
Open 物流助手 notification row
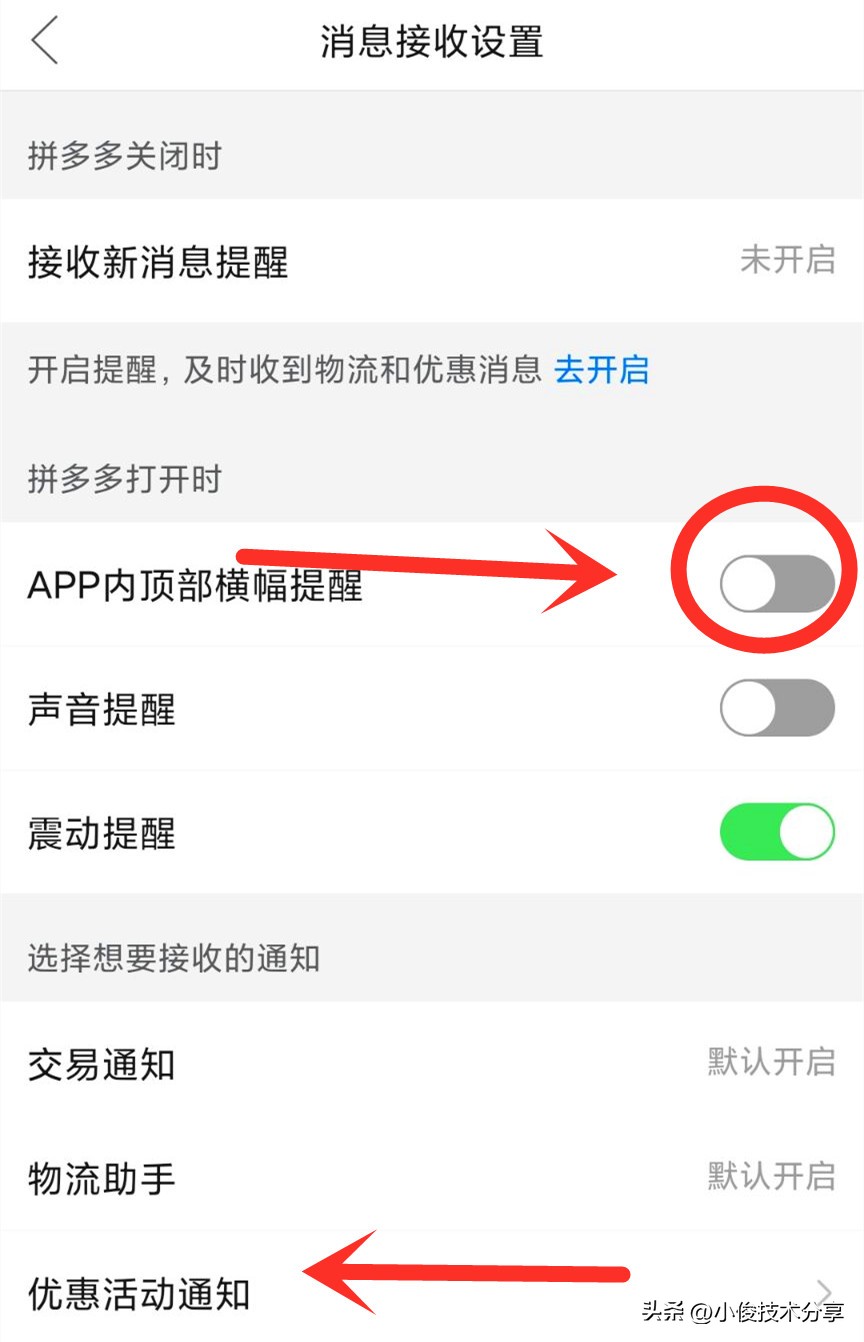pyautogui.click(x=432, y=1178)
